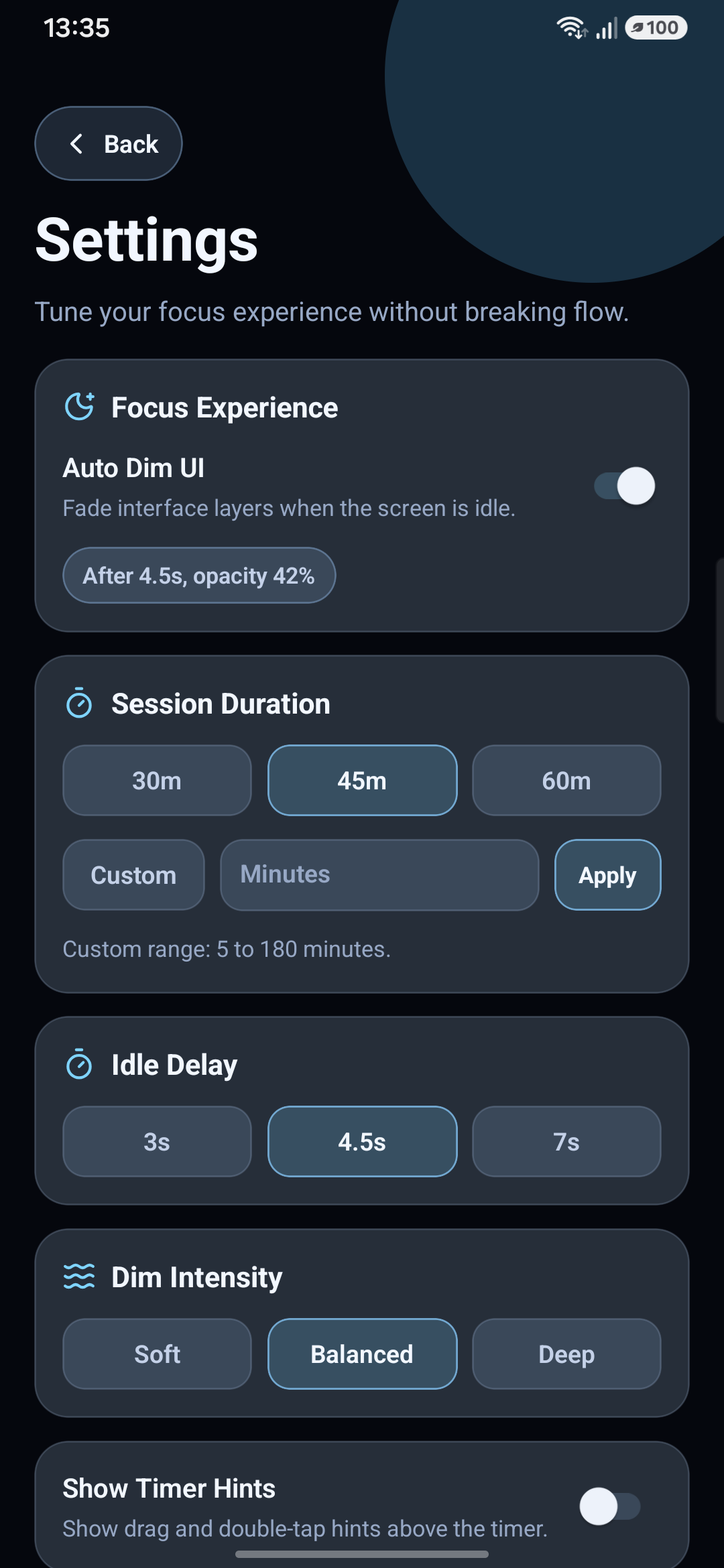This screenshot has width=724, height=1568.
Task: Tap the Custom duration chip
Action: click(x=133, y=875)
